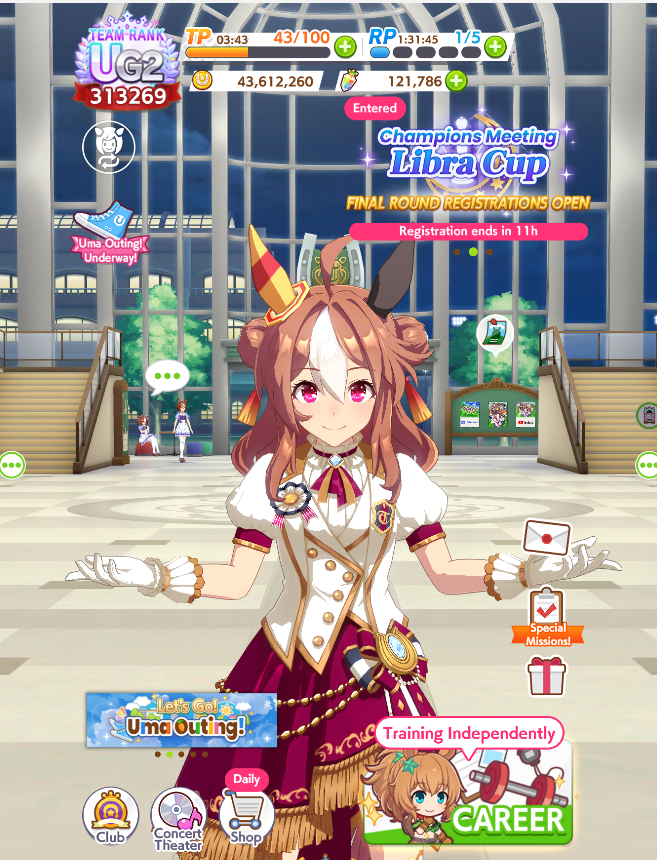Open the bulletin board note icon
This screenshot has height=860, width=657.
(x=495, y=335)
